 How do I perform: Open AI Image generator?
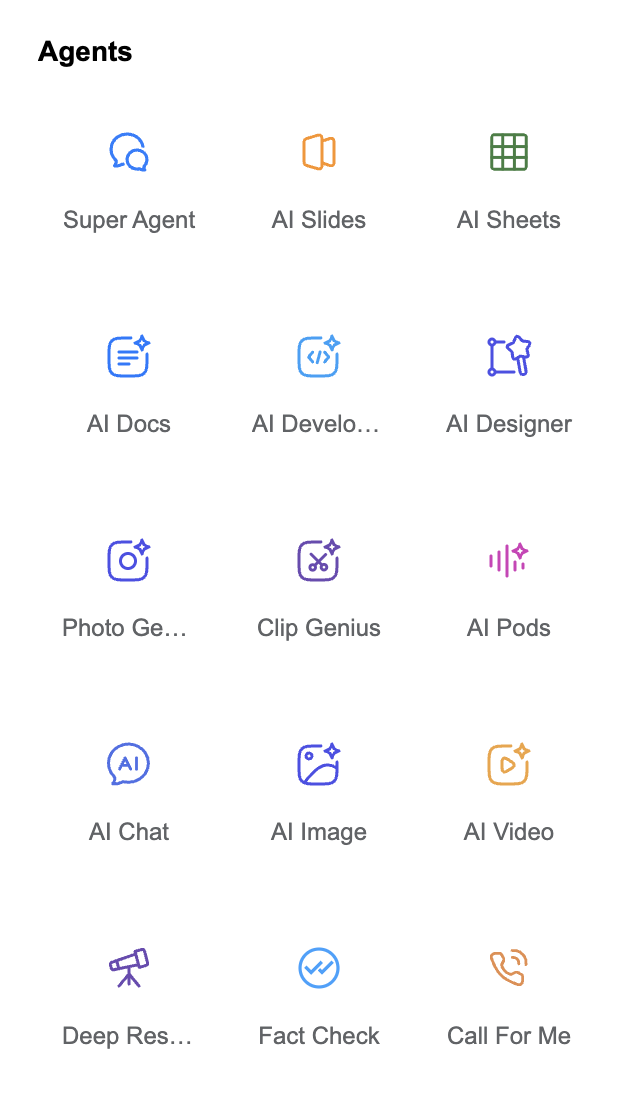point(319,792)
